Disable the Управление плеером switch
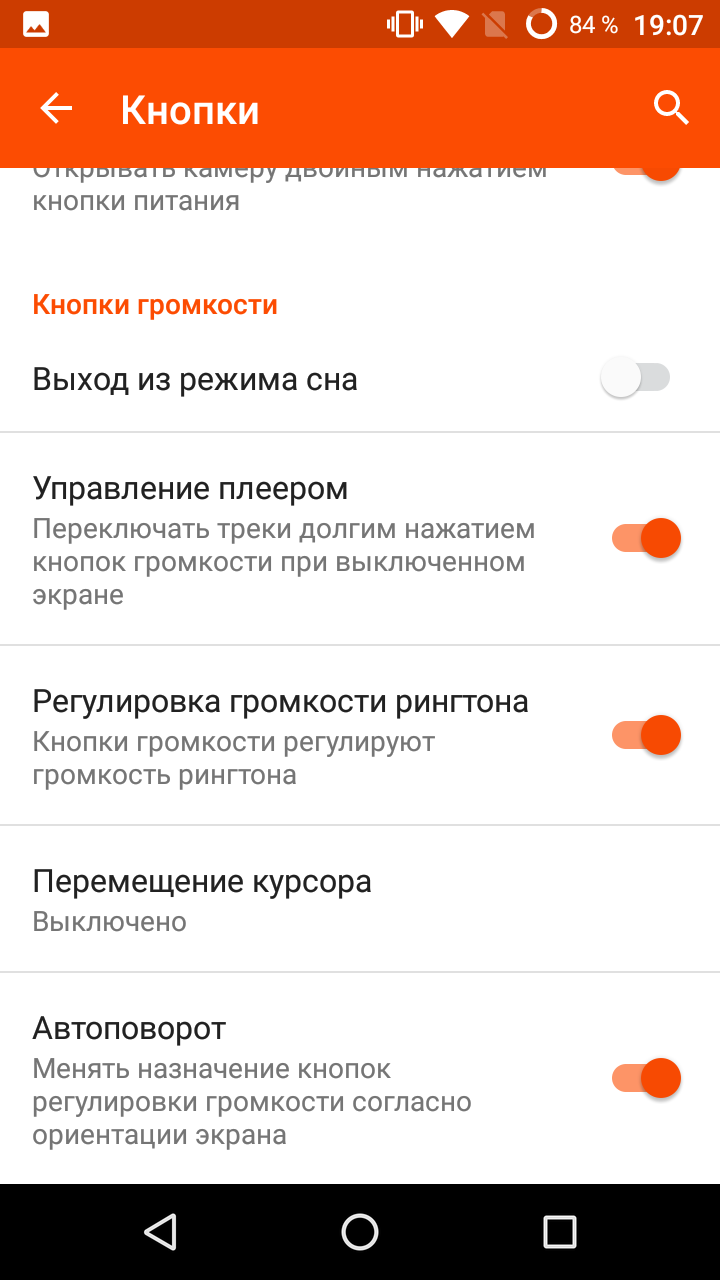The height and width of the screenshot is (1280, 720). pos(646,538)
